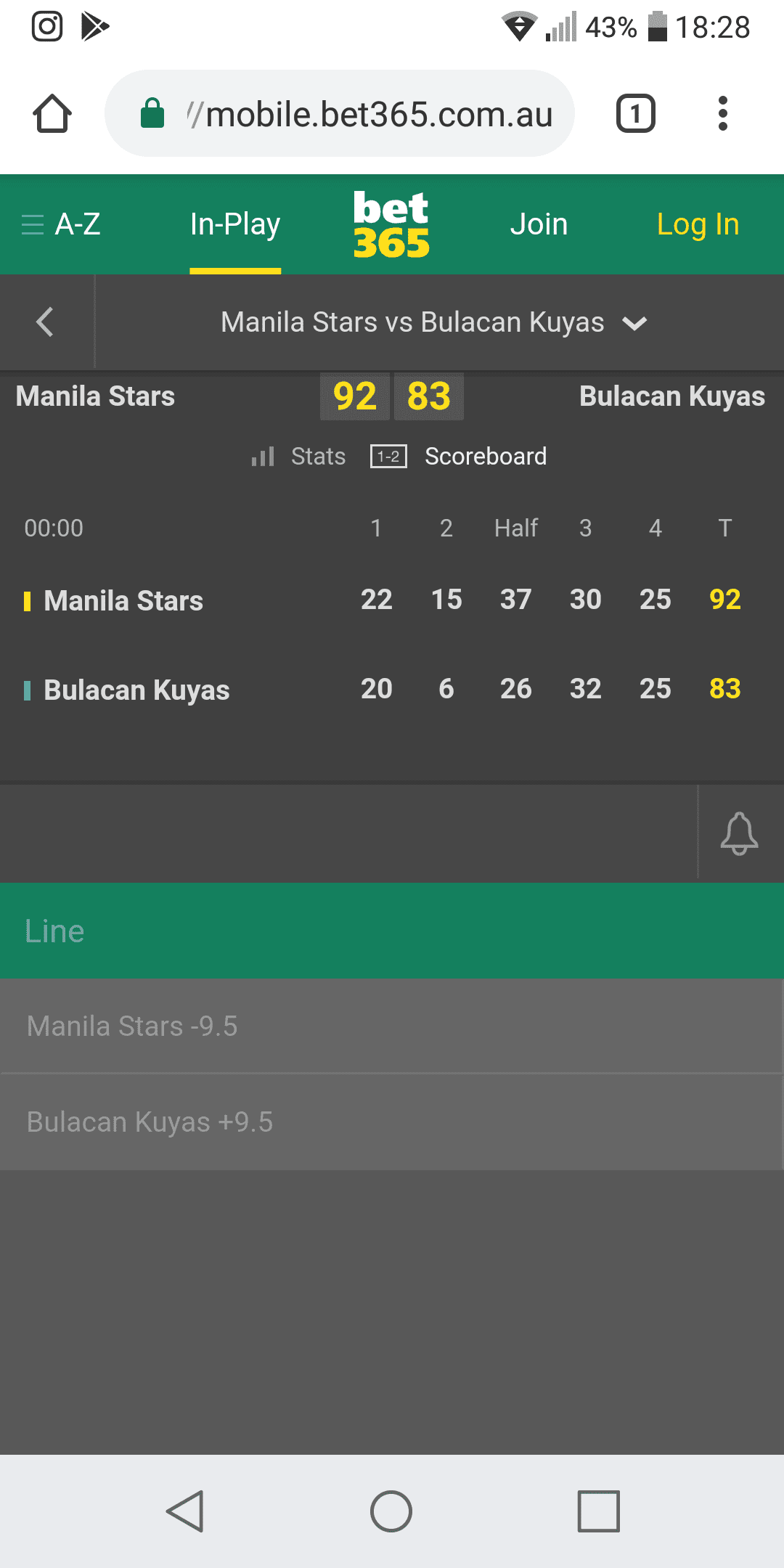Open the Join sign-up page
This screenshot has height=1568, width=784.
coord(539,224)
